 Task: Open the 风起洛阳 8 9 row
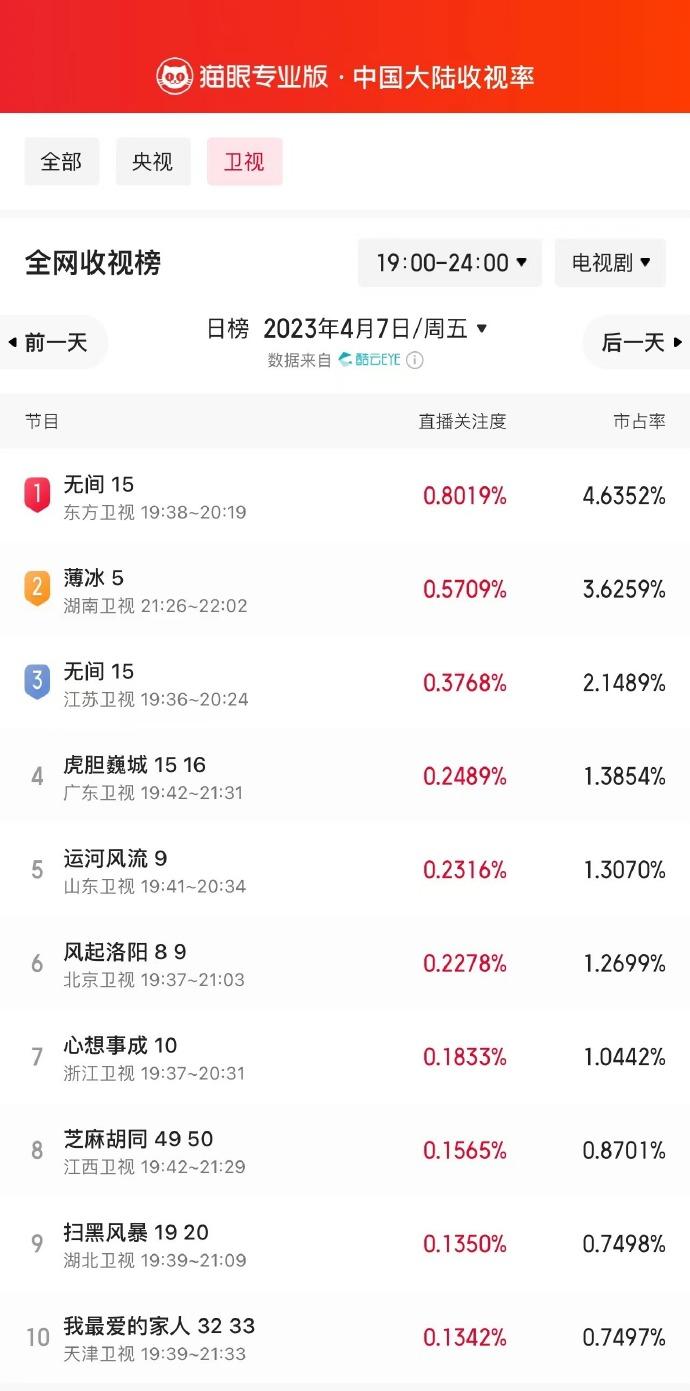click(x=345, y=964)
